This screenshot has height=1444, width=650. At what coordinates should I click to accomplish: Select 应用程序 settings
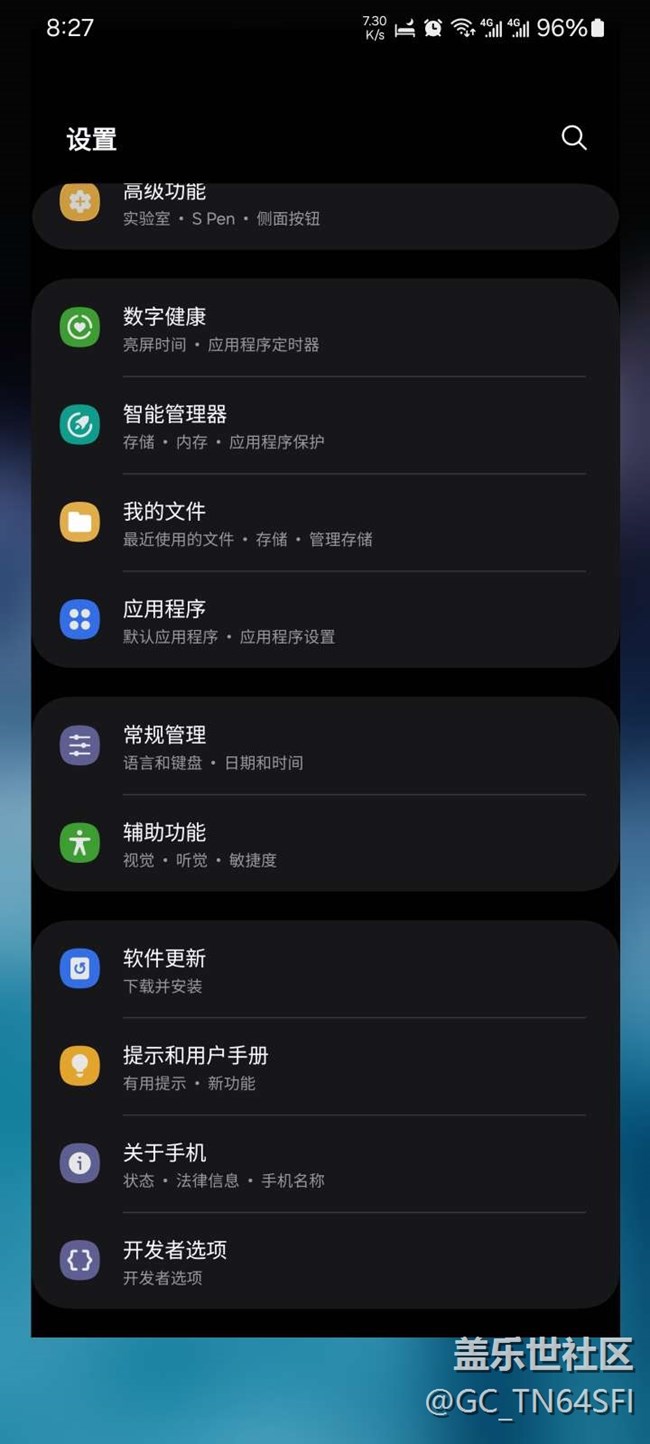point(325,620)
